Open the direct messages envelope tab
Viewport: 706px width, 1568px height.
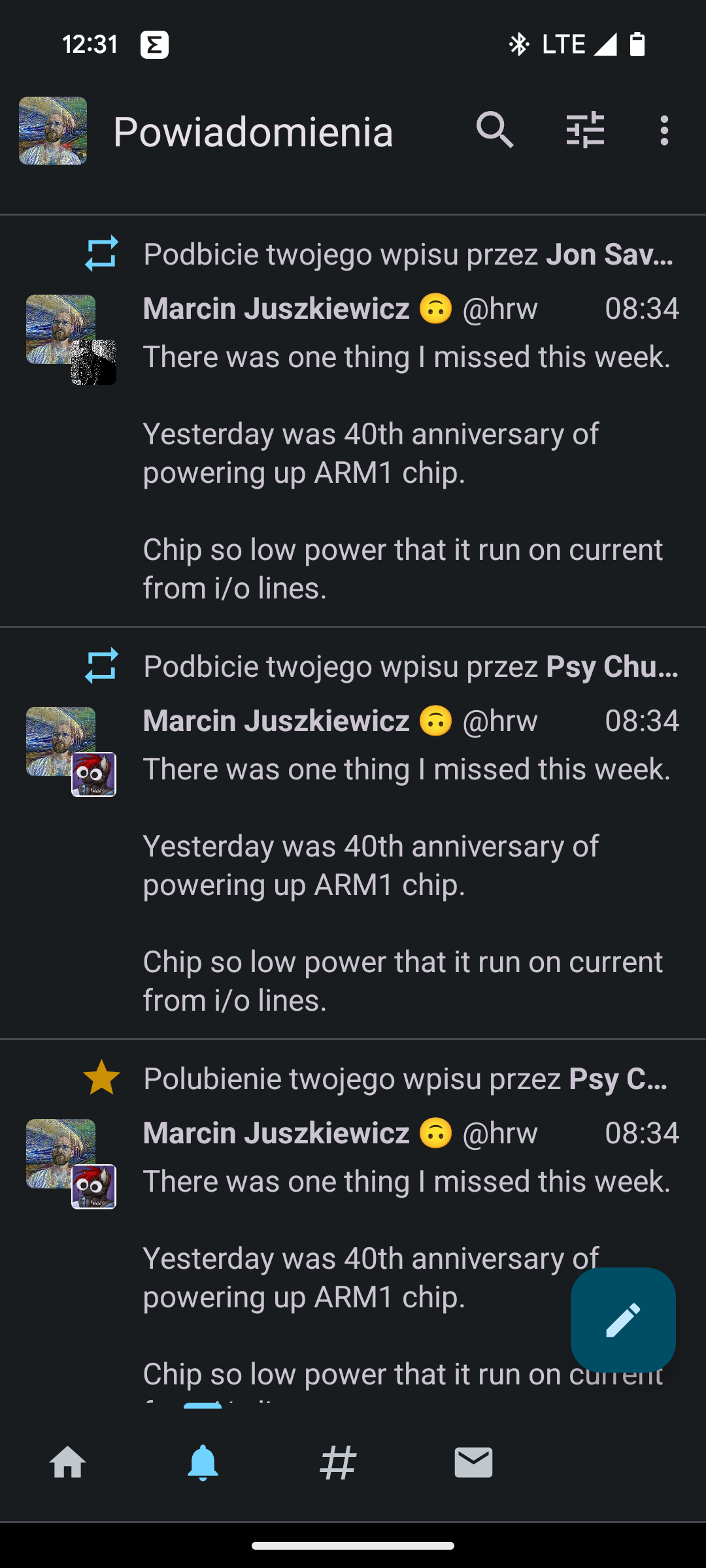pyautogui.click(x=473, y=1462)
